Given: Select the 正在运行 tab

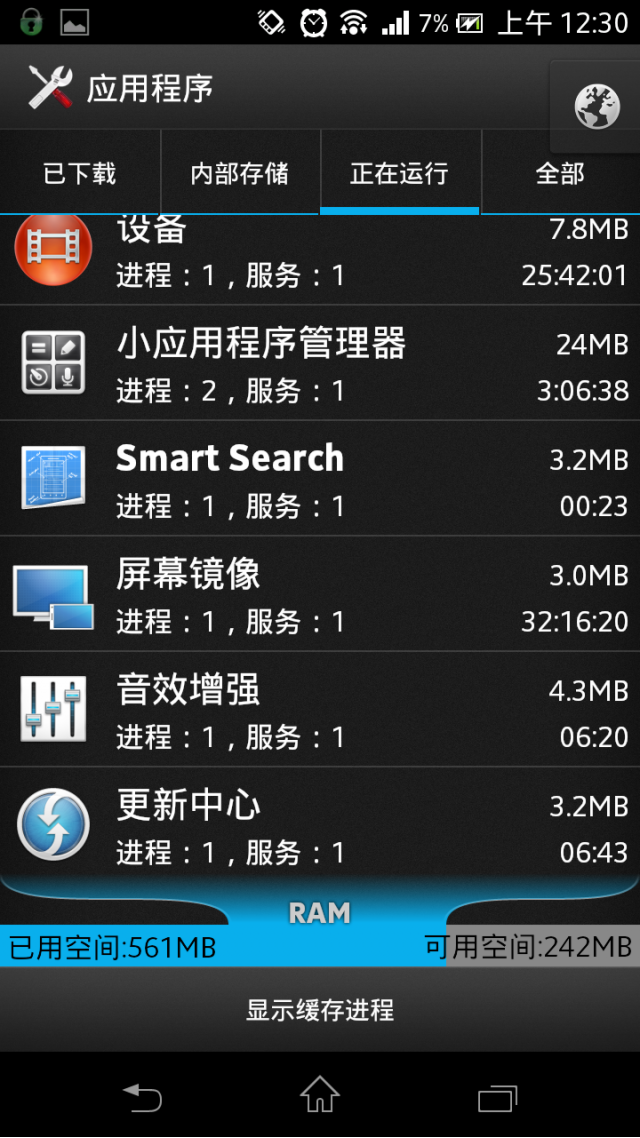Looking at the screenshot, I should pos(400,174).
